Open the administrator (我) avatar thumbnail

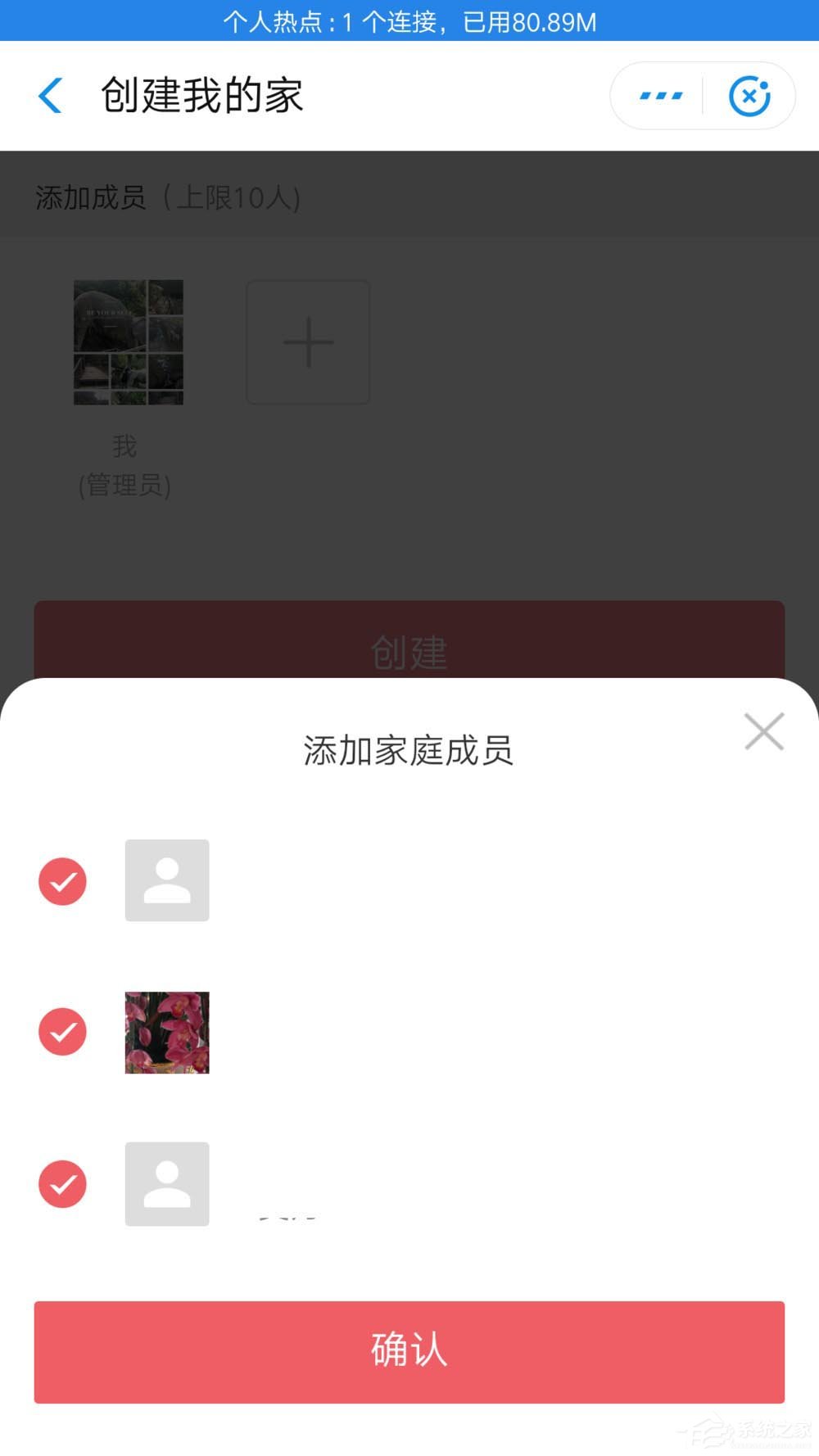(128, 341)
